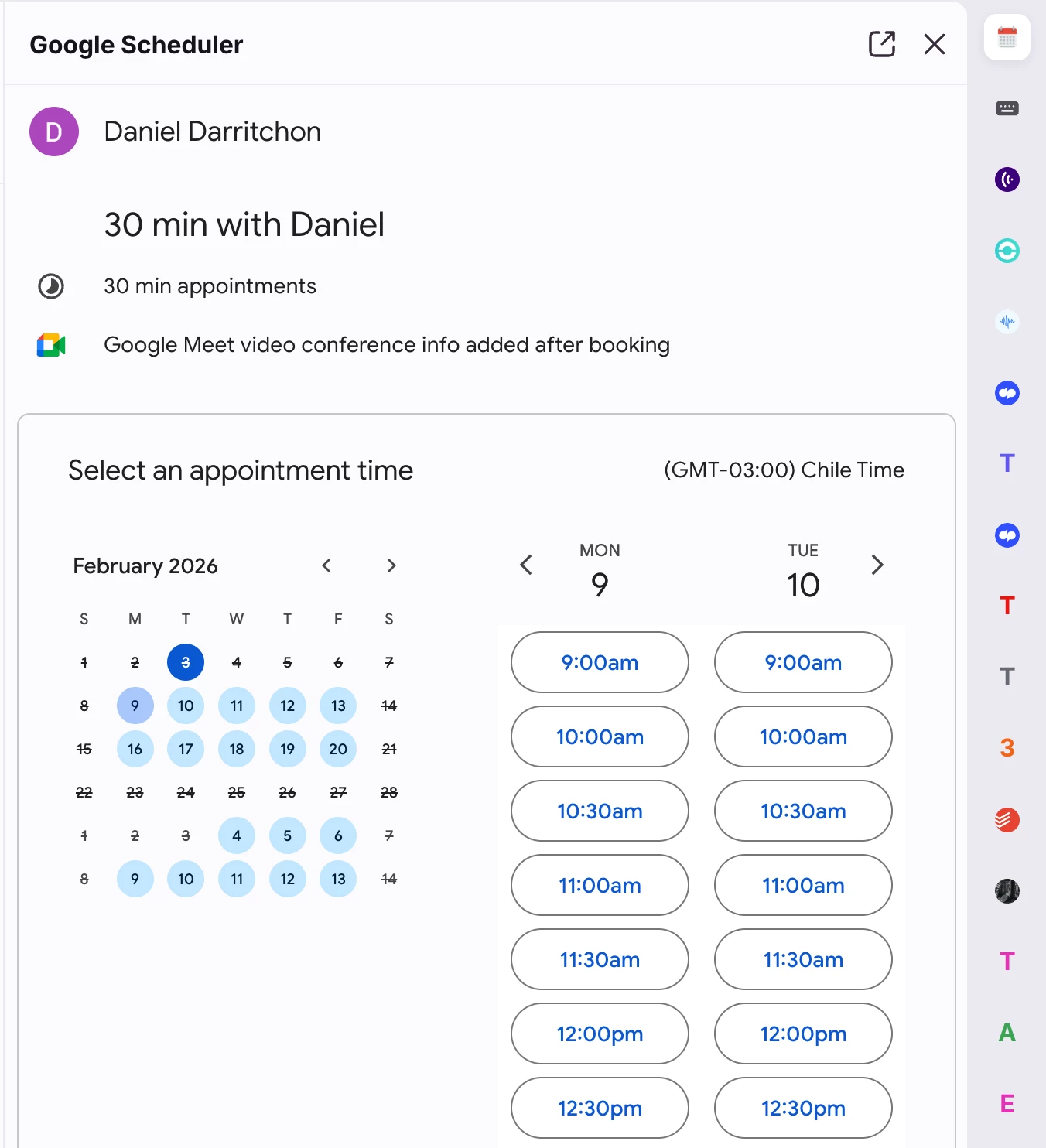Close the Google Scheduler panel
The image size is (1046, 1148).
pyautogui.click(x=935, y=44)
